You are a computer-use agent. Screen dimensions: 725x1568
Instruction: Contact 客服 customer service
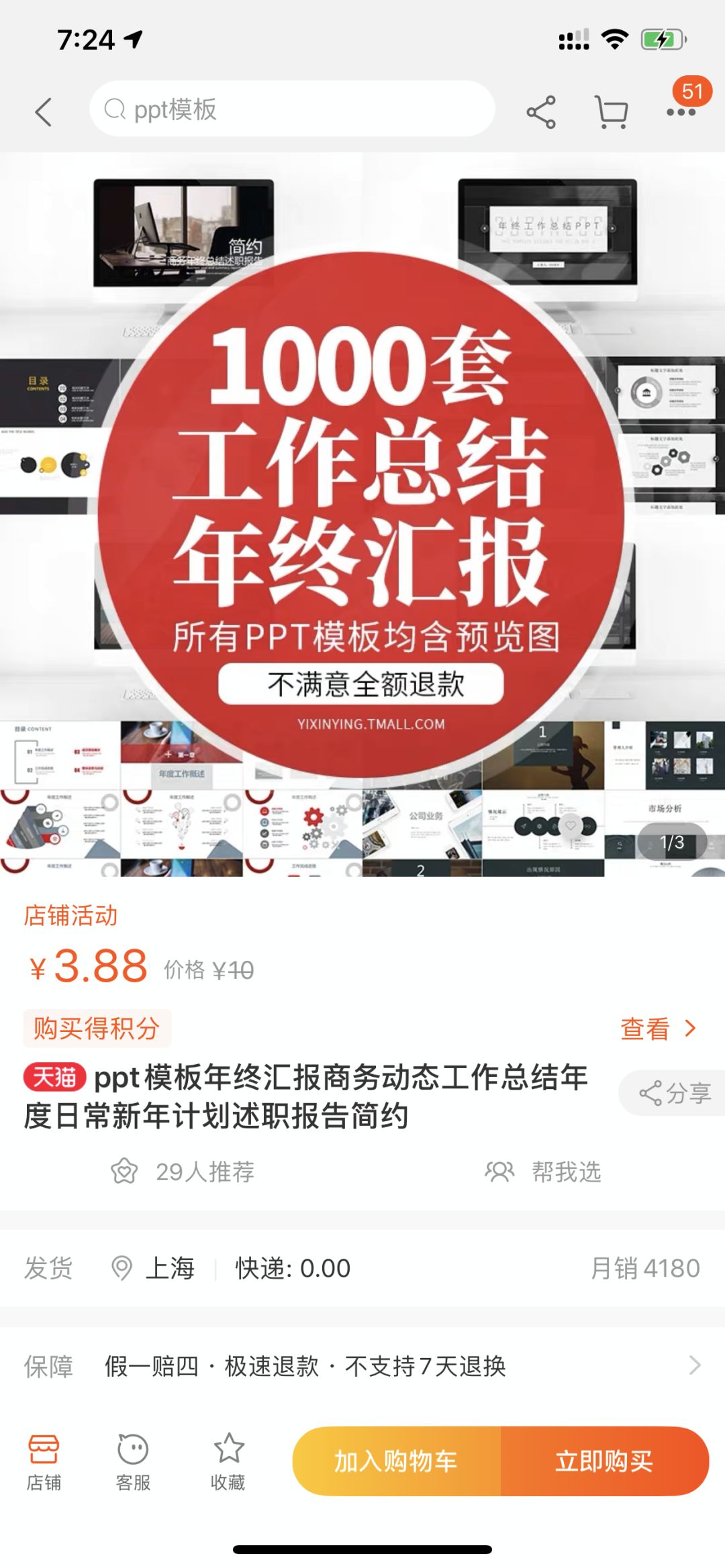tap(133, 1462)
